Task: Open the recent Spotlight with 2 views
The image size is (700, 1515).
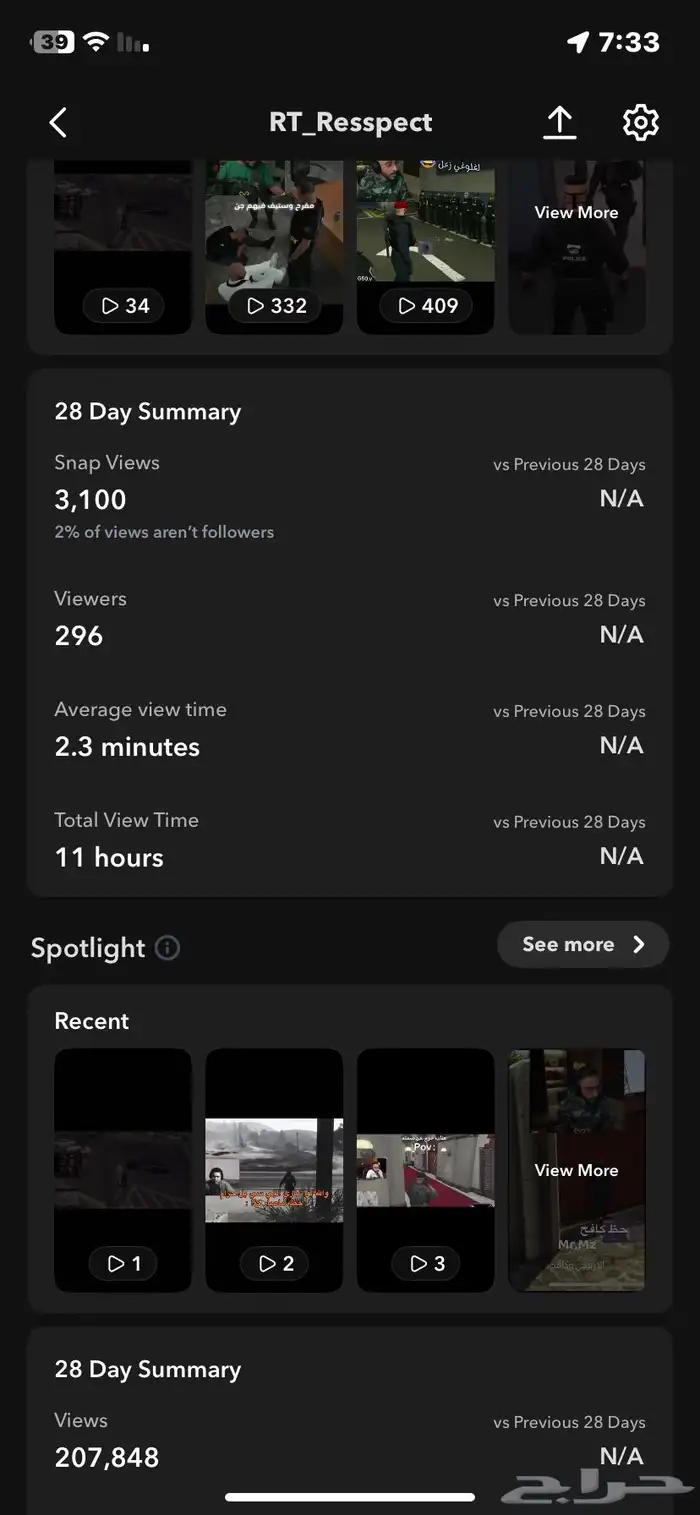Action: click(274, 1170)
